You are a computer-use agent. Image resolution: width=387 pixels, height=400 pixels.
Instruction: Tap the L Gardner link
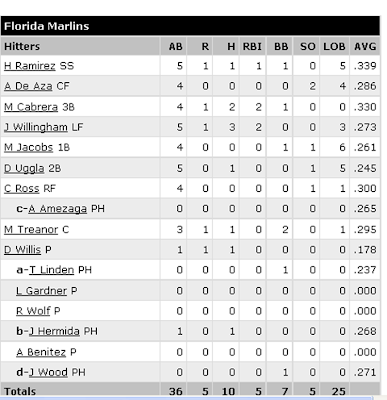click(41, 291)
